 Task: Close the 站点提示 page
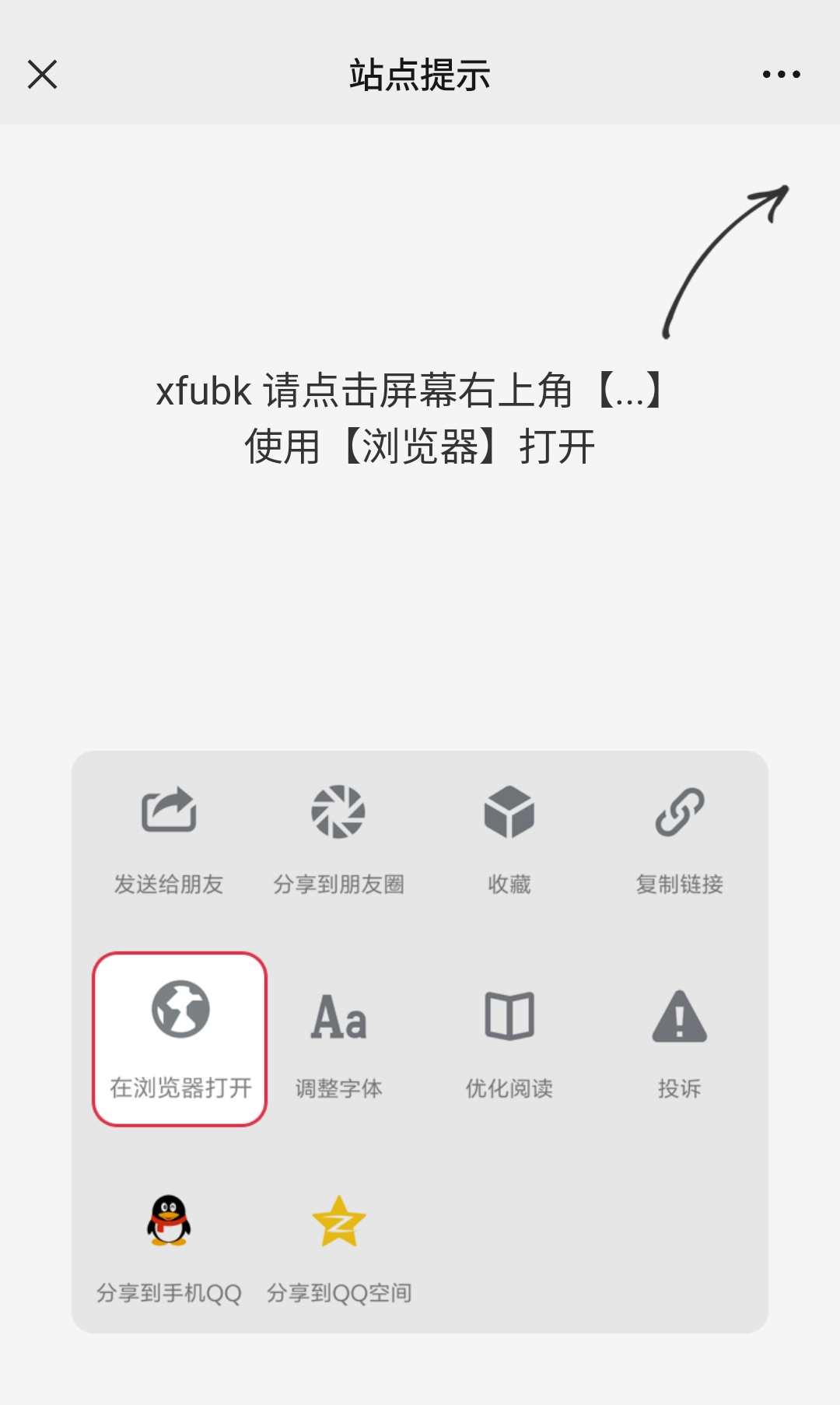tap(42, 75)
